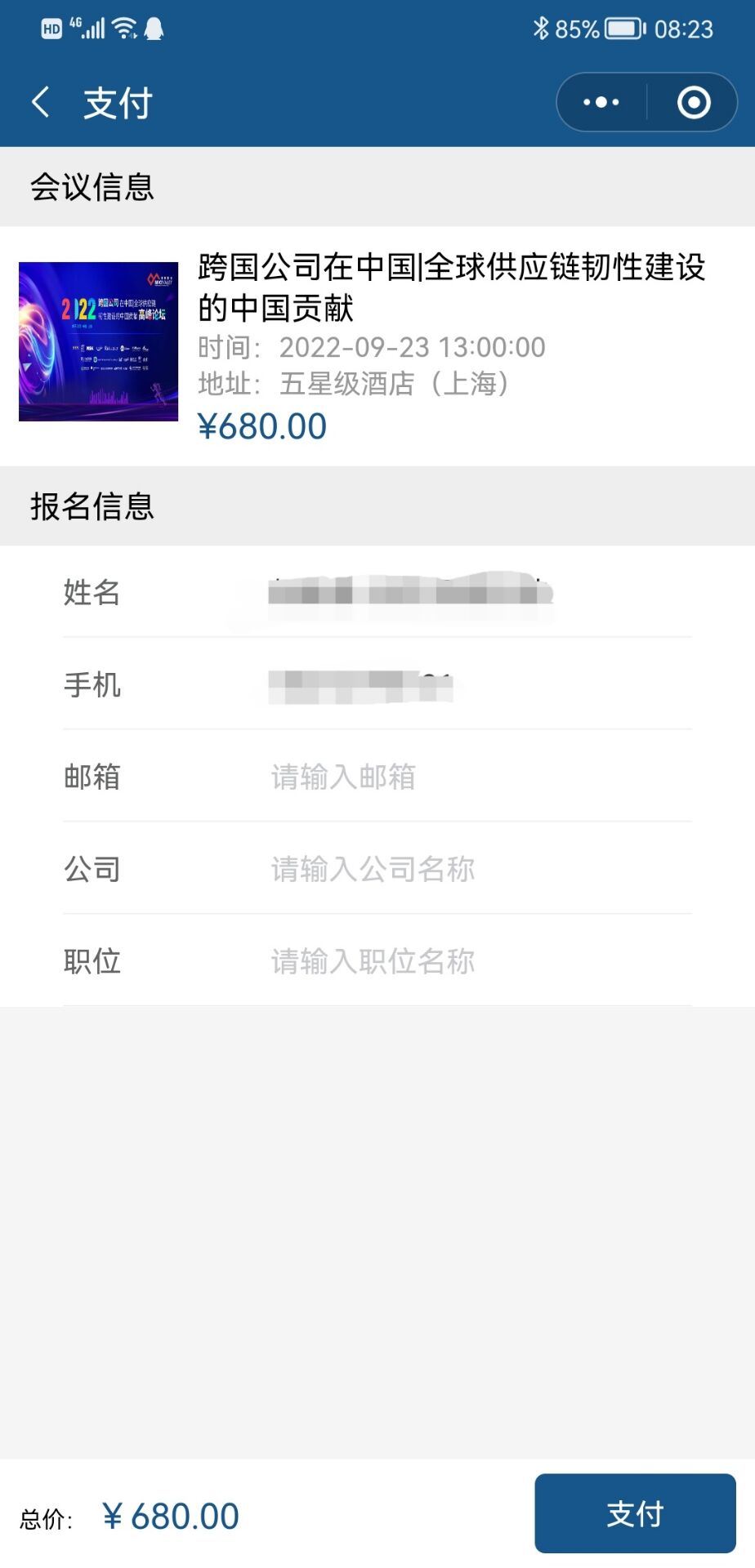Tap the 支付 payment button
This screenshot has width=755, height=1568.
[634, 1513]
